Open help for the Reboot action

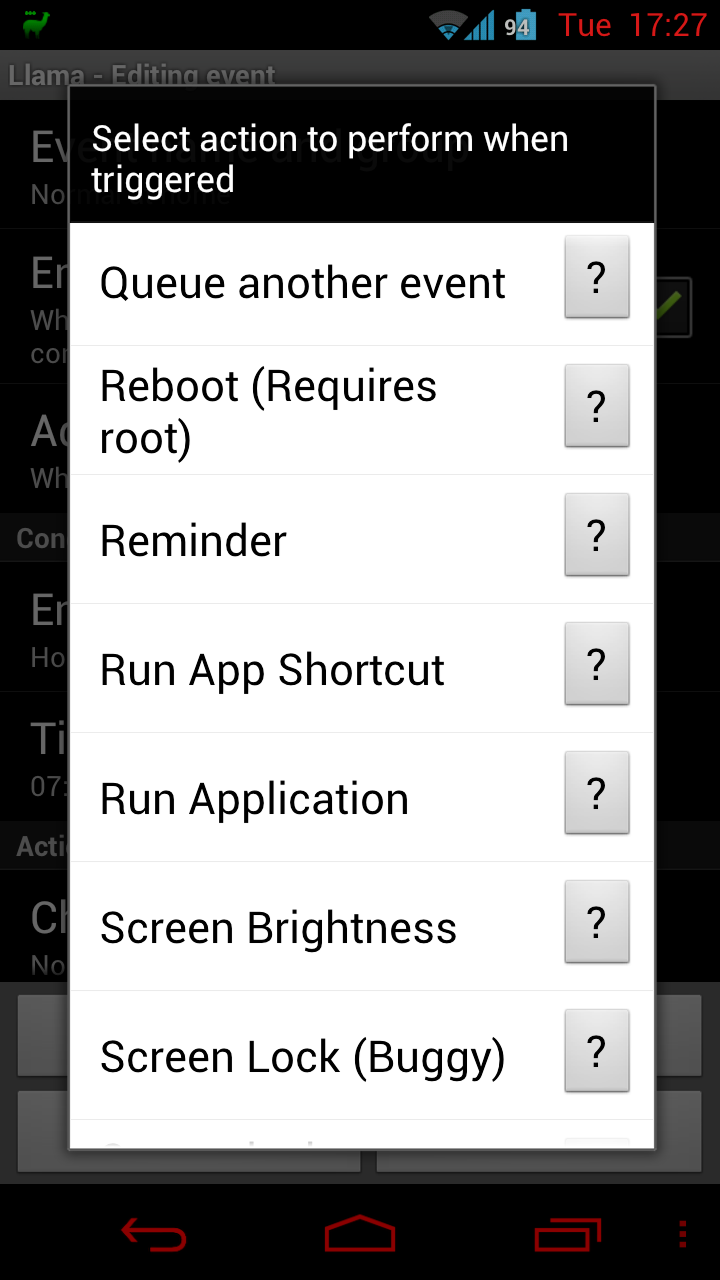point(597,406)
